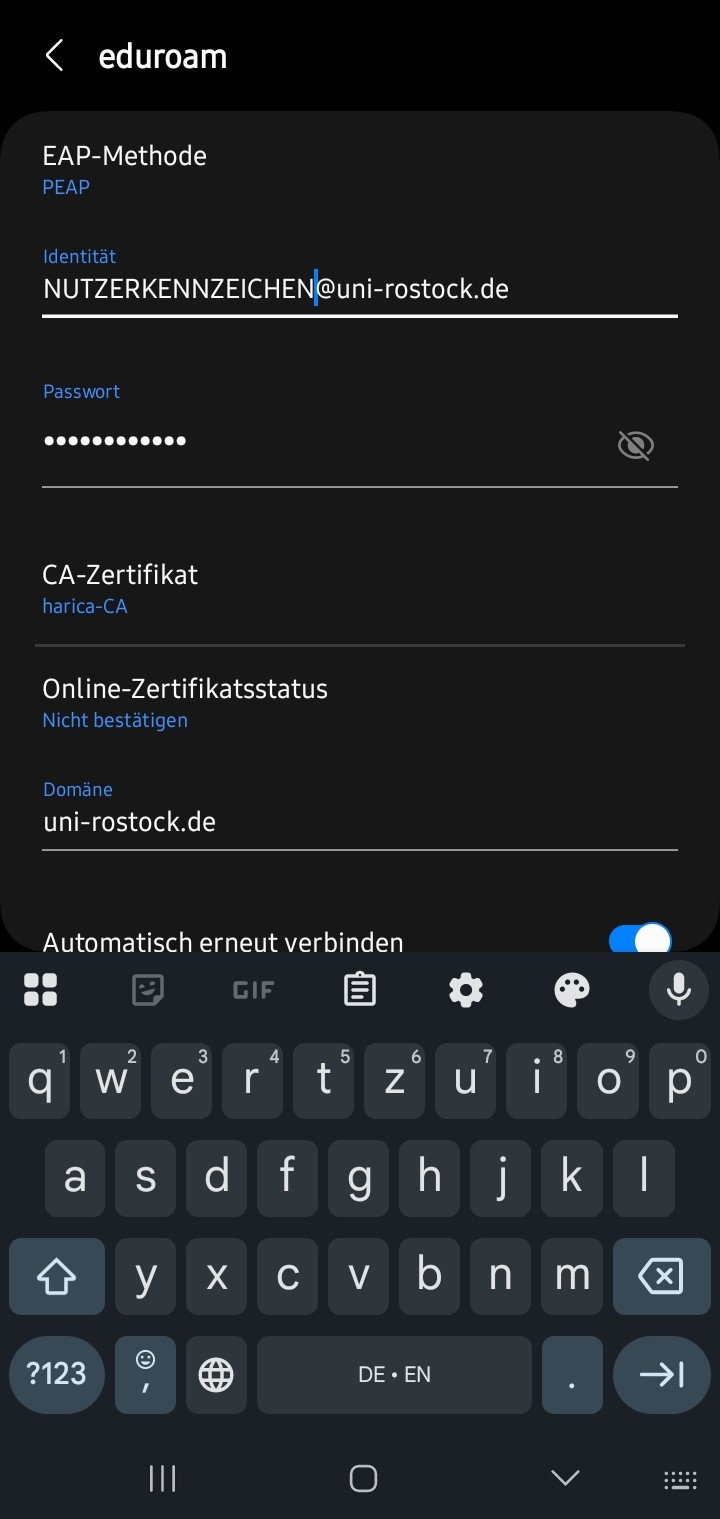Switch to the ?123 symbols keyboard
The image size is (720, 1519).
(x=57, y=1374)
